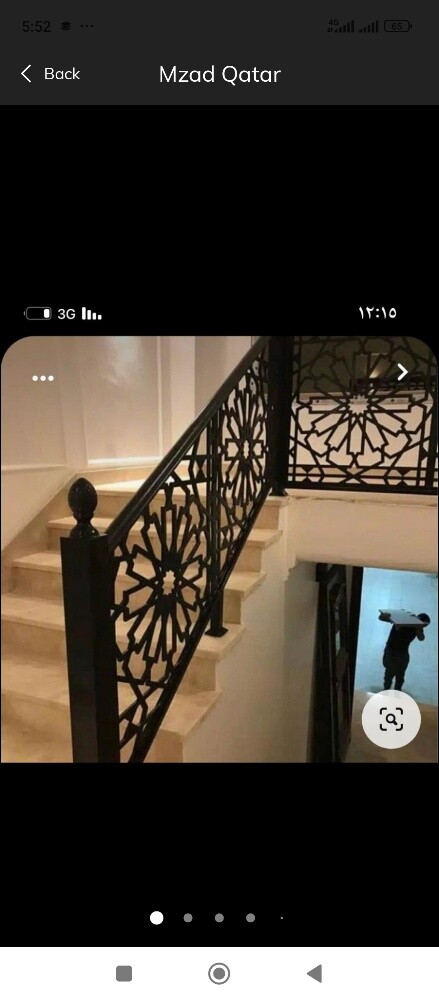This screenshot has height=1000, width=439.
Task: Select the third page indicator dot
Action: coord(219,918)
